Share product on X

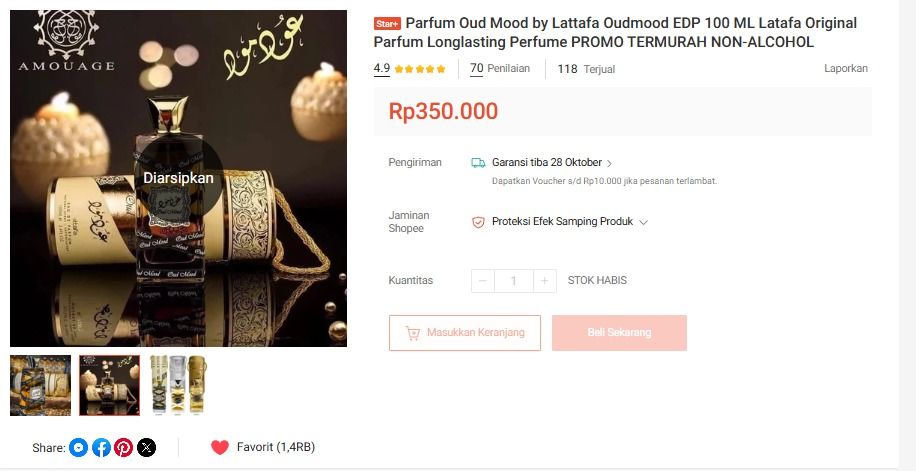(x=146, y=448)
